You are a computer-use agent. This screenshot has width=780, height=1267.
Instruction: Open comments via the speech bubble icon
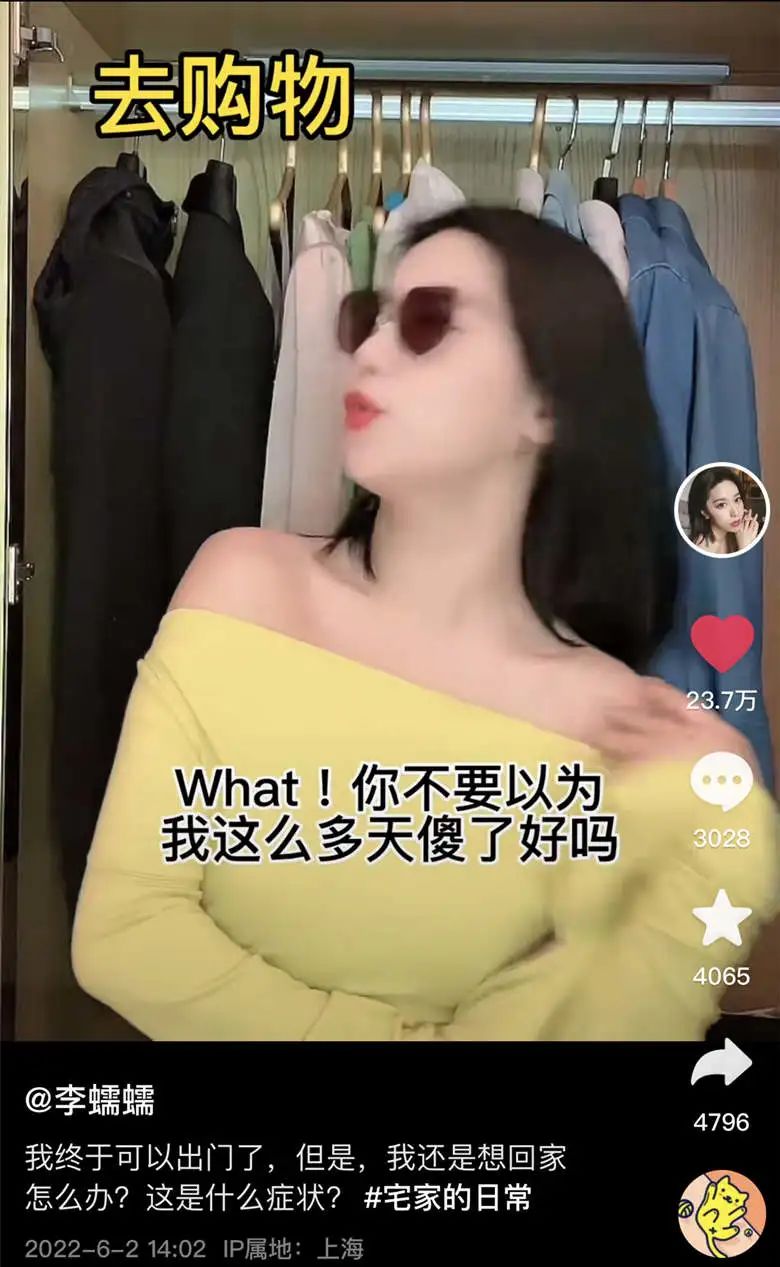pyautogui.click(x=722, y=780)
